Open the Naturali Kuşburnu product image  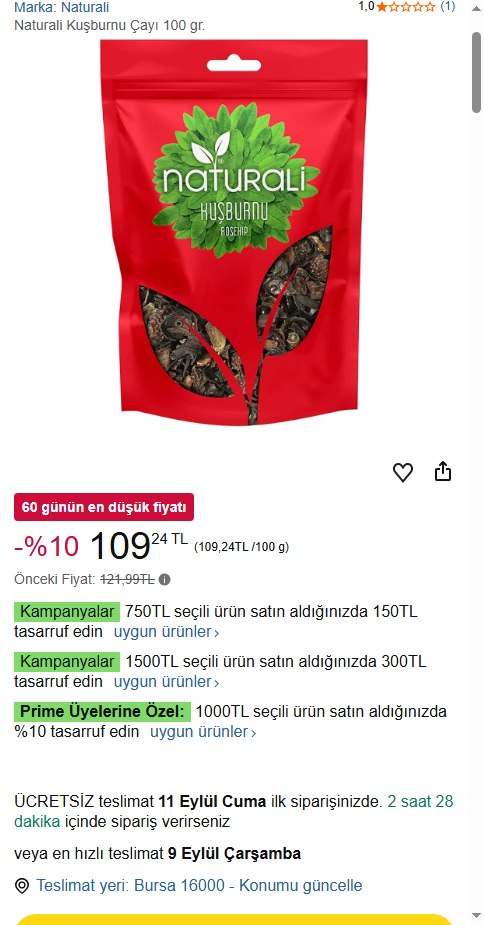tap(234, 232)
